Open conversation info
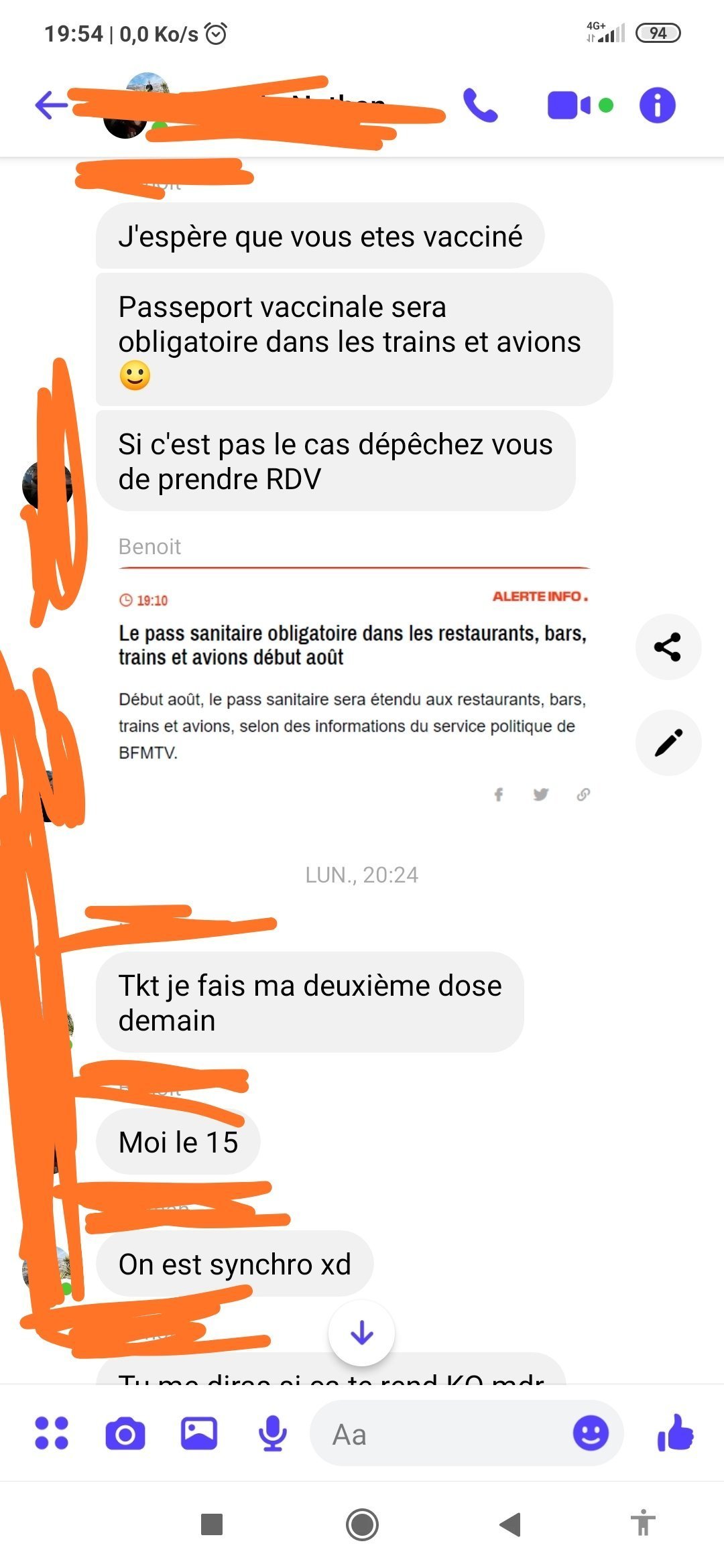Screen dimensions: 724x1568 (x=657, y=105)
